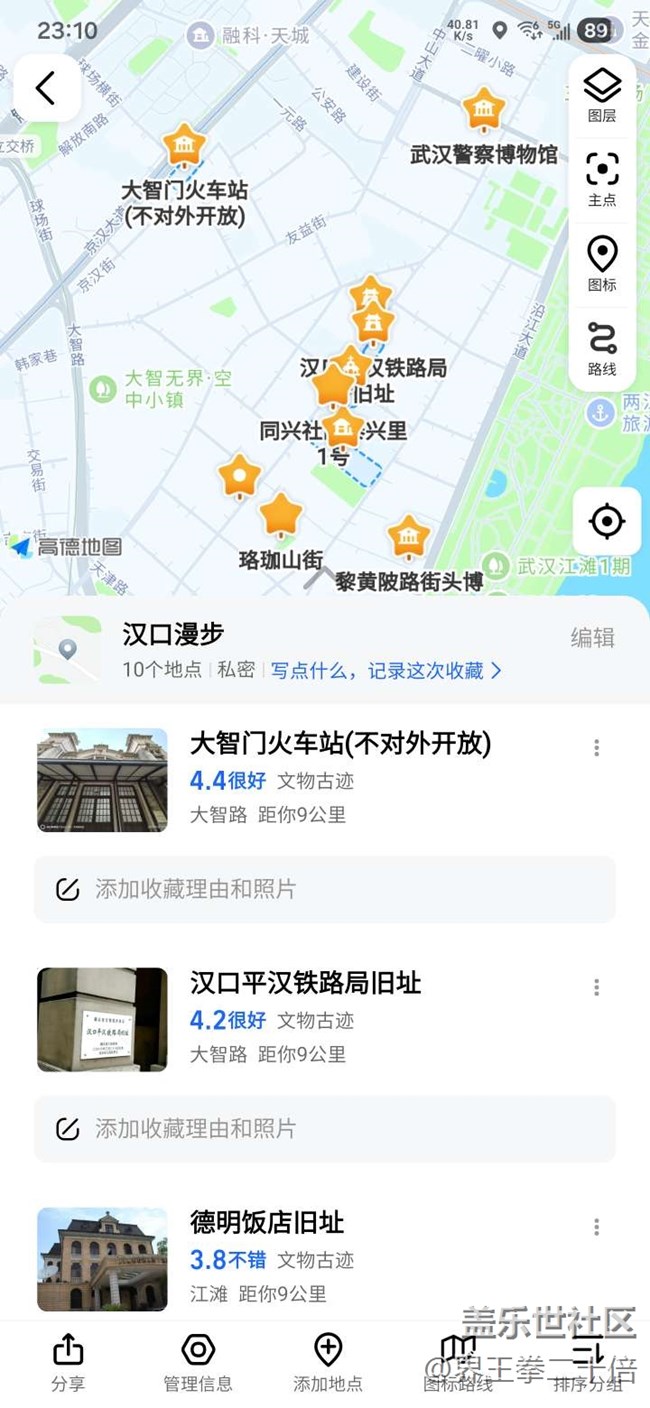The height and width of the screenshot is (1408, 650).
Task: Share this collection via 分享
Action: 68,1362
